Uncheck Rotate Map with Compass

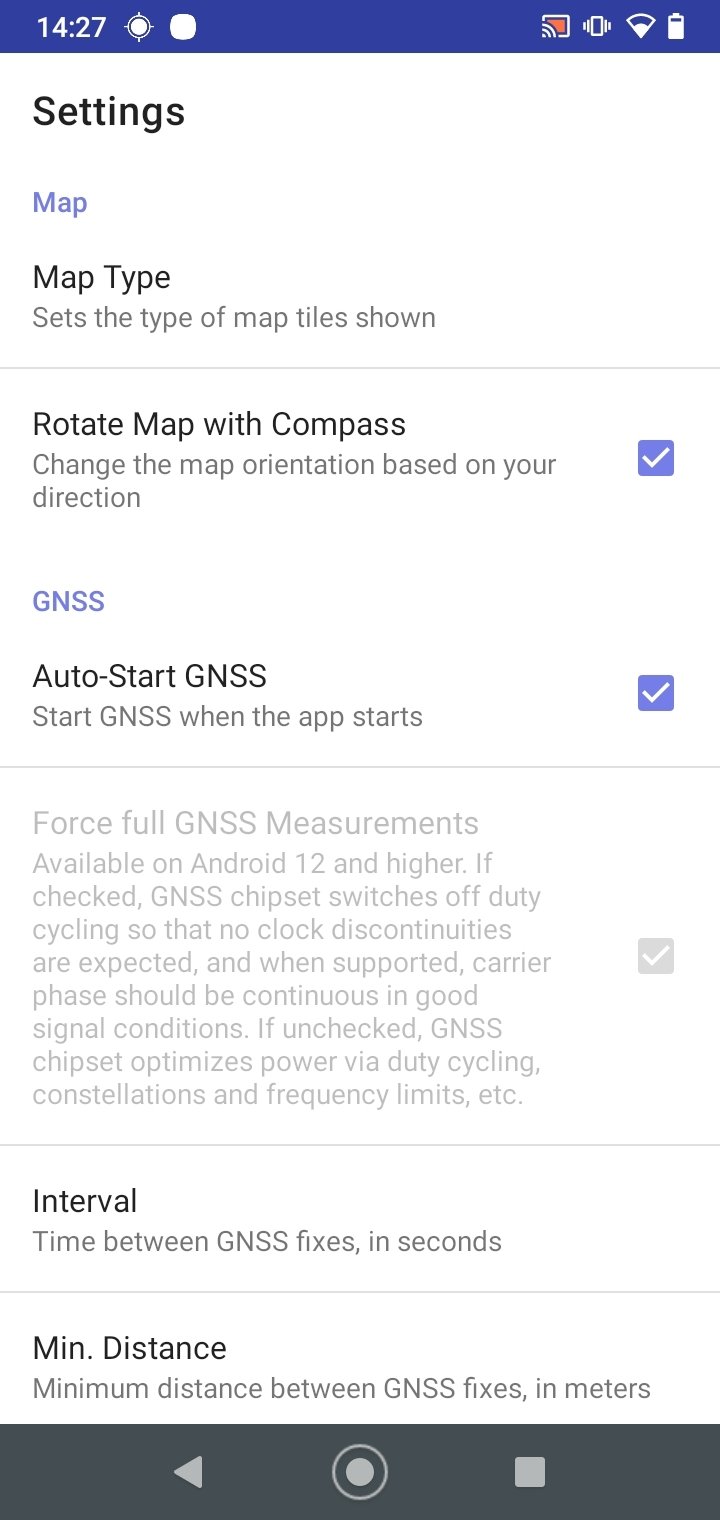coord(656,459)
